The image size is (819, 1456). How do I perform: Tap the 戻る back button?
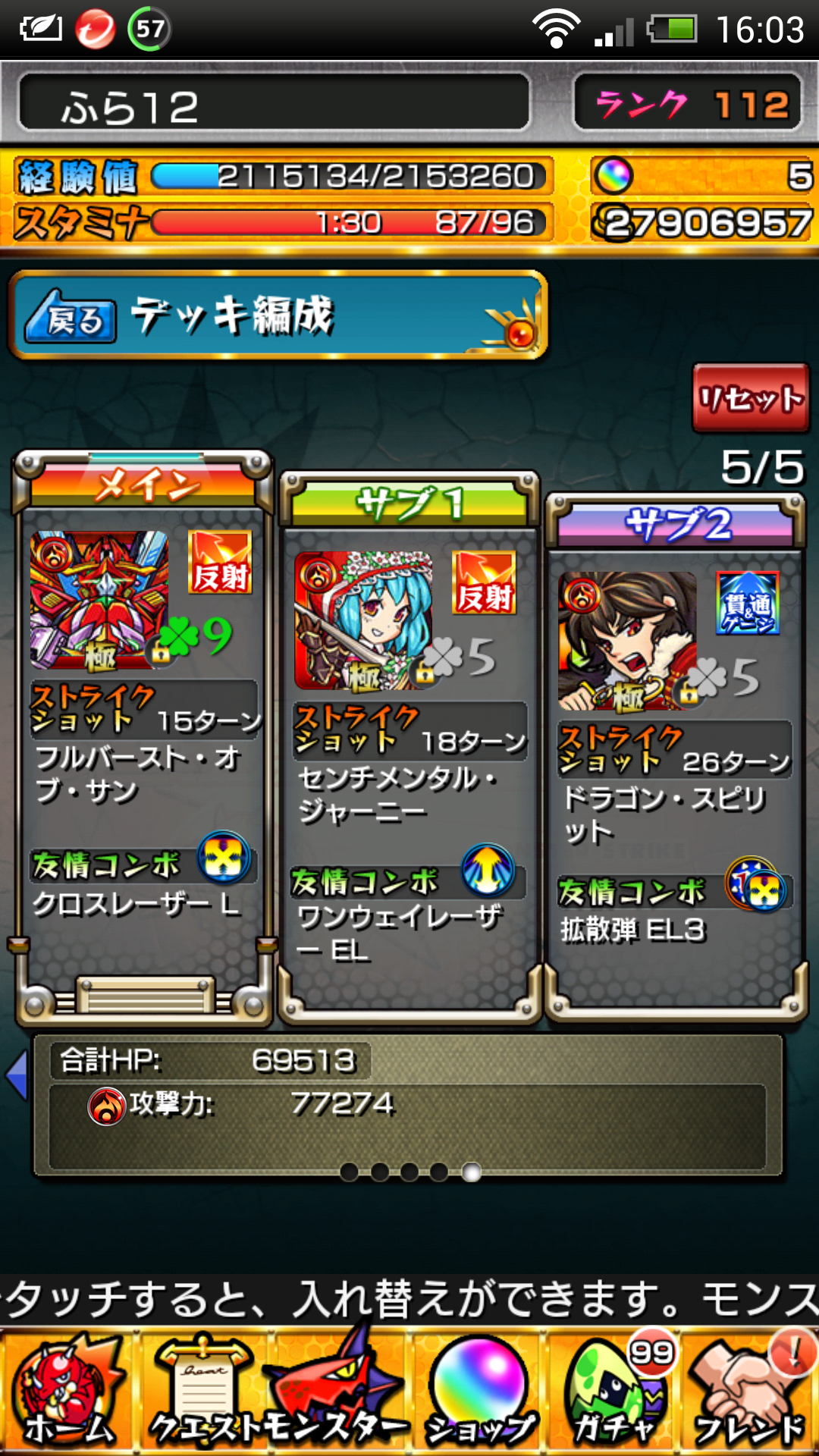(71, 318)
